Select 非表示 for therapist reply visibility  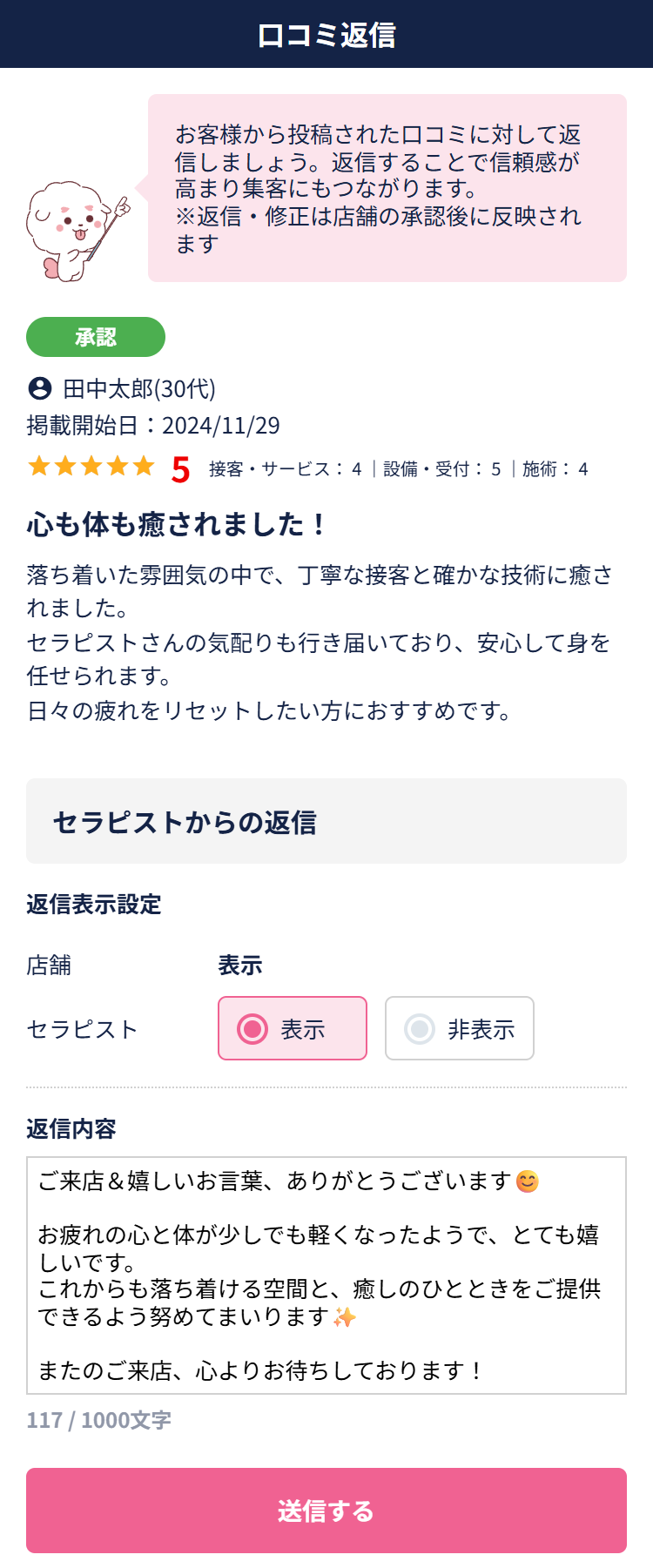[459, 1028]
